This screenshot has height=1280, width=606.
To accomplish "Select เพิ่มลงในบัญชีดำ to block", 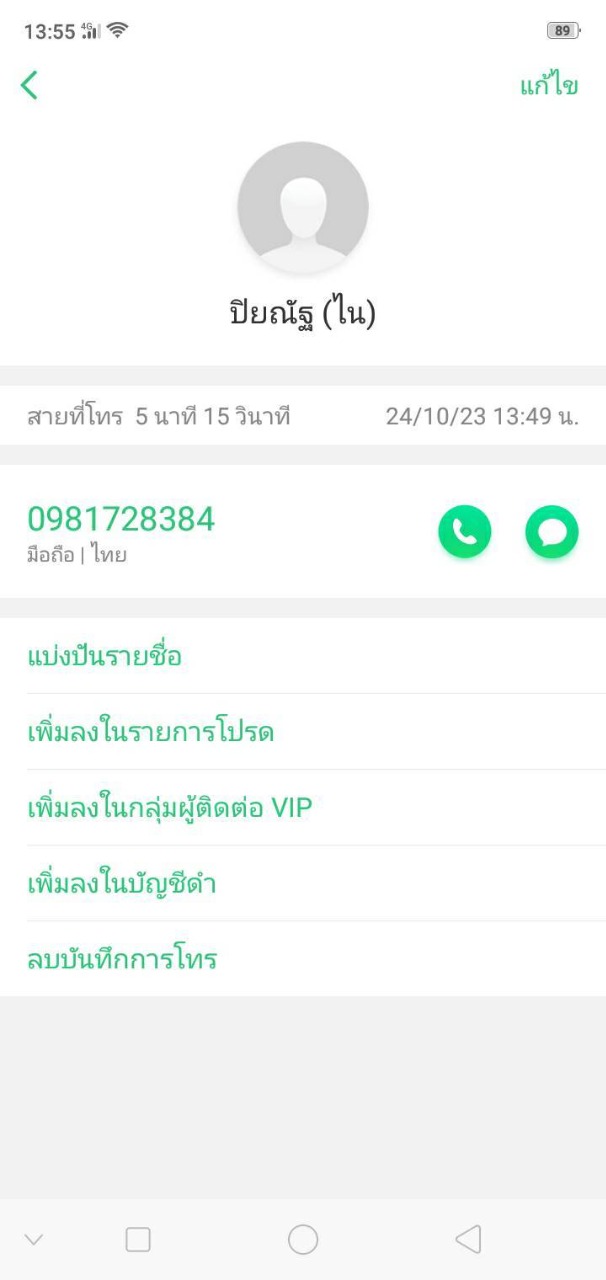I will point(122,884).
